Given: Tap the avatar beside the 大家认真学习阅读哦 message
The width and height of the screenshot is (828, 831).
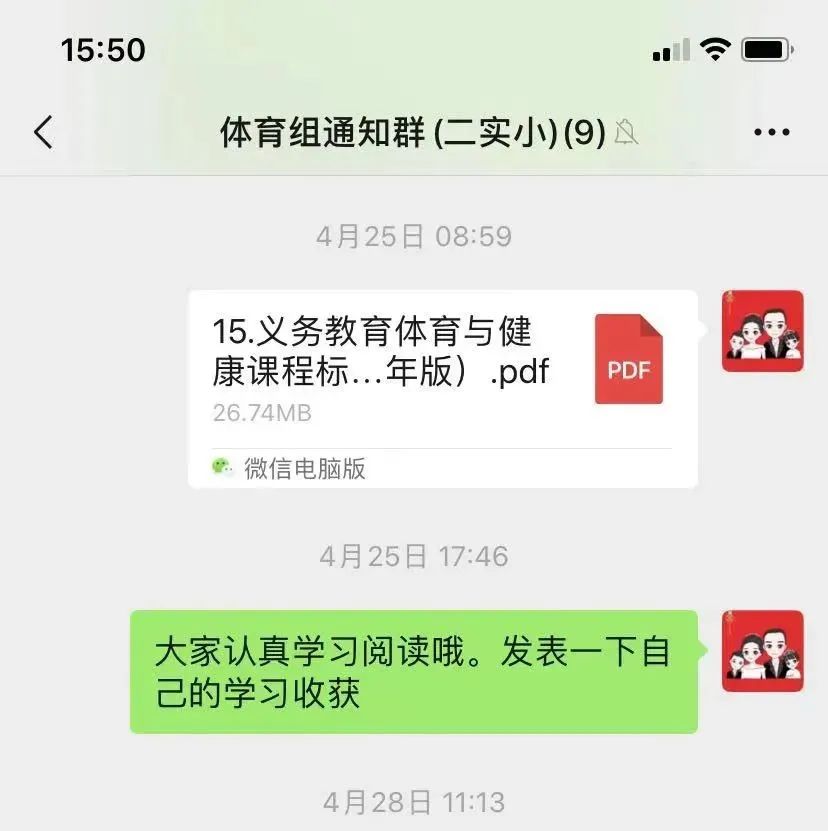Looking at the screenshot, I should 763,651.
